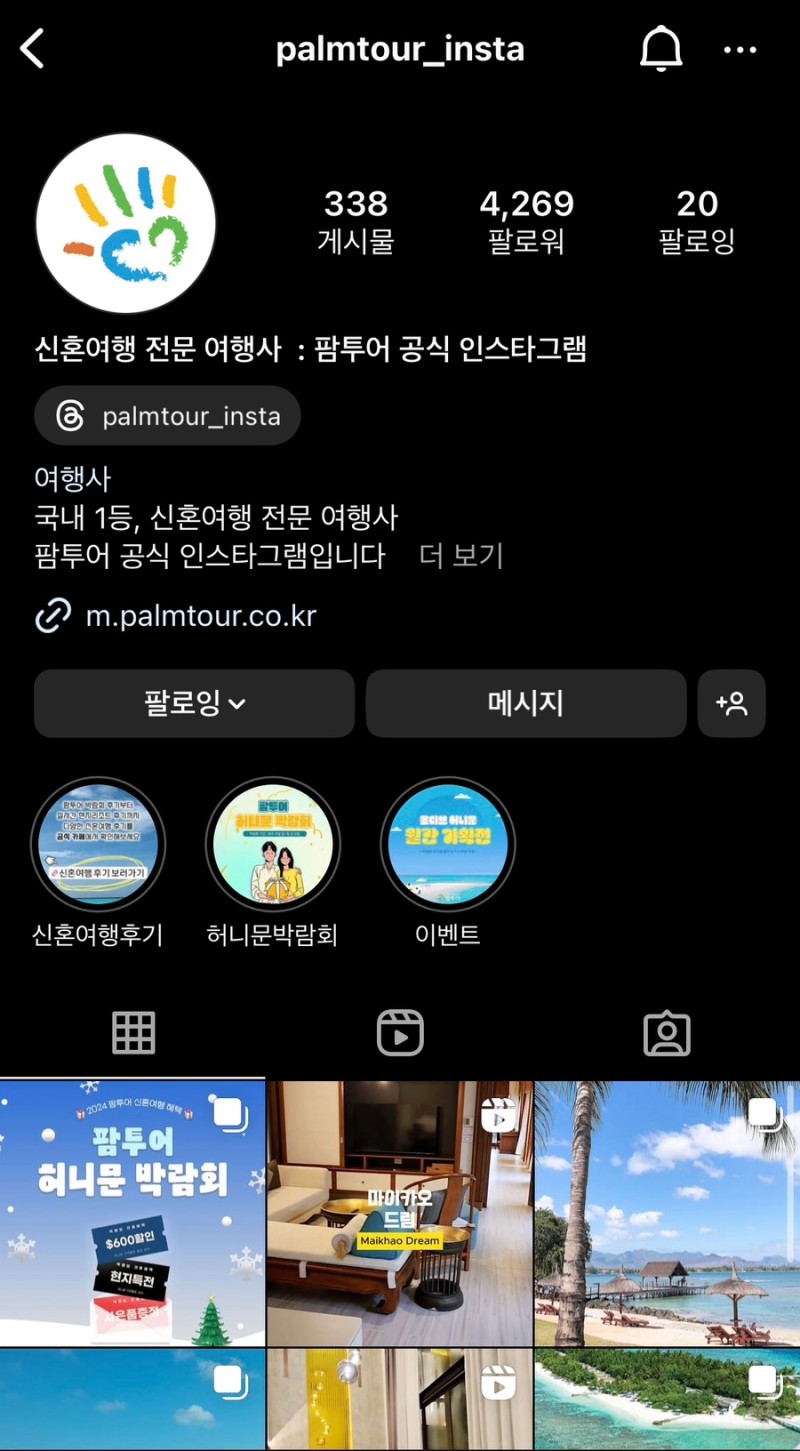Open the three-dot overflow menu

click(x=740, y=49)
